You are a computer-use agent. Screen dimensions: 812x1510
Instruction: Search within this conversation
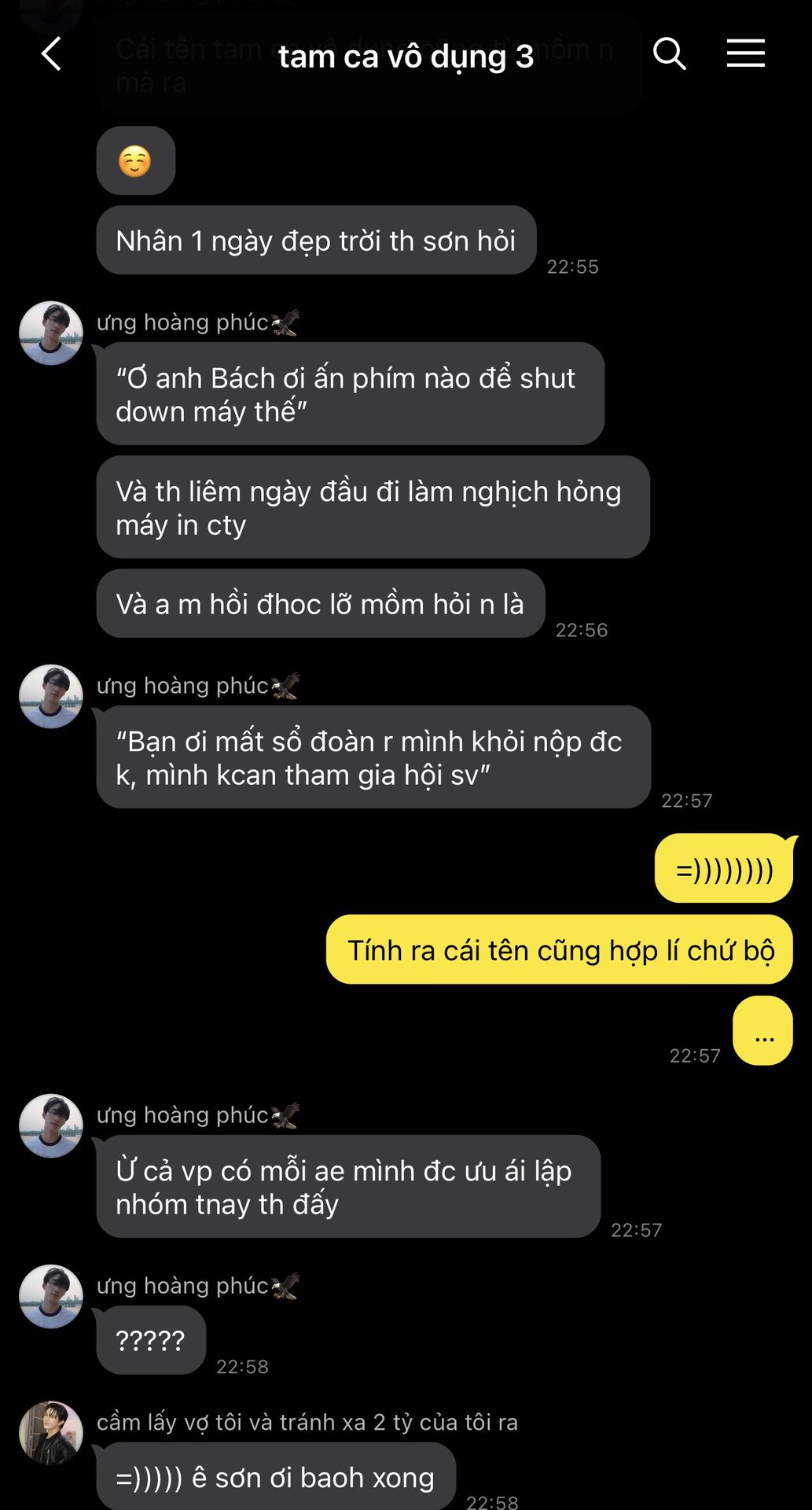pos(670,54)
